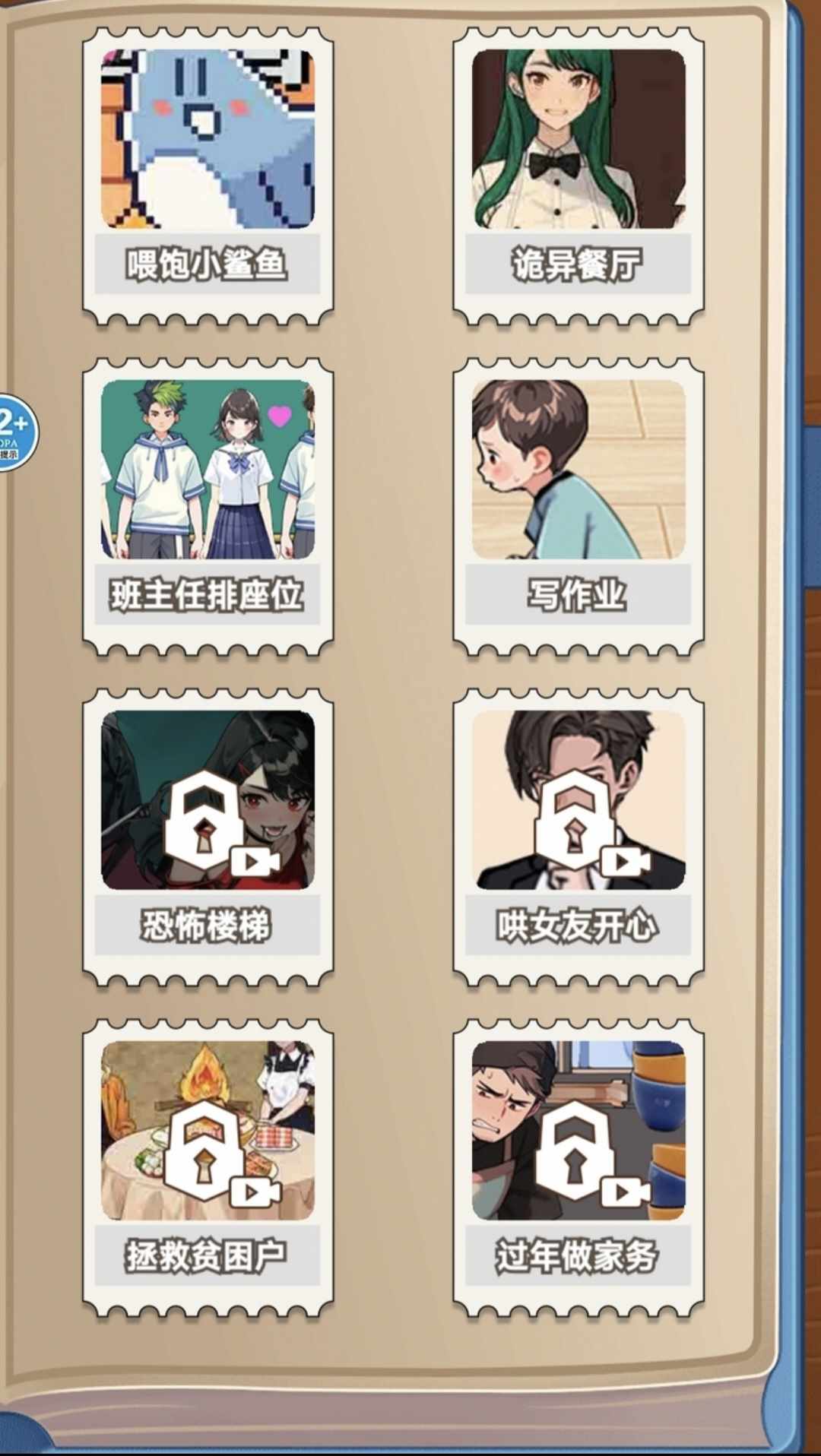821x1456 pixels.
Task: Open the 12+ age rating notice
Action: pos(15,432)
